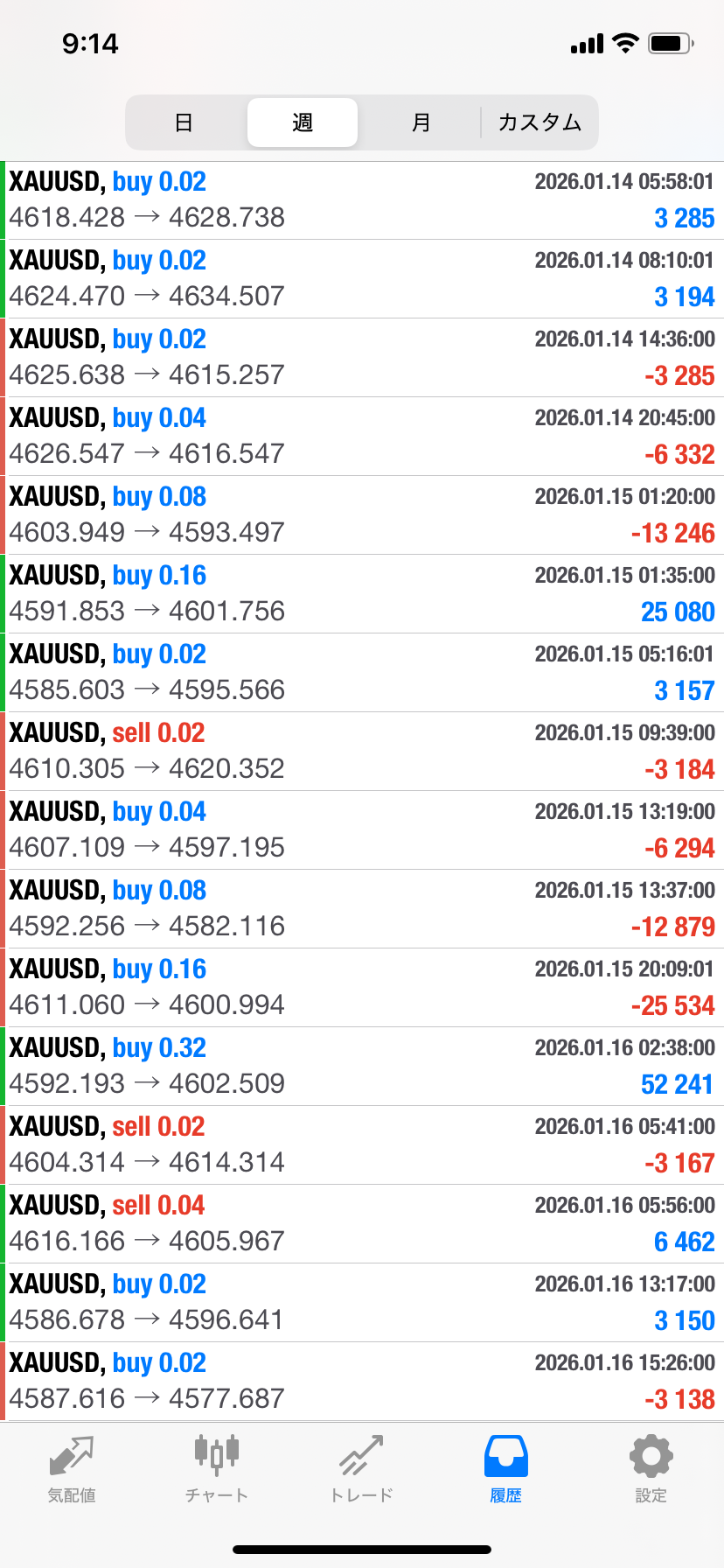Go to the チャート tab
Viewport: 724px width, 1568px height.
point(216,1470)
